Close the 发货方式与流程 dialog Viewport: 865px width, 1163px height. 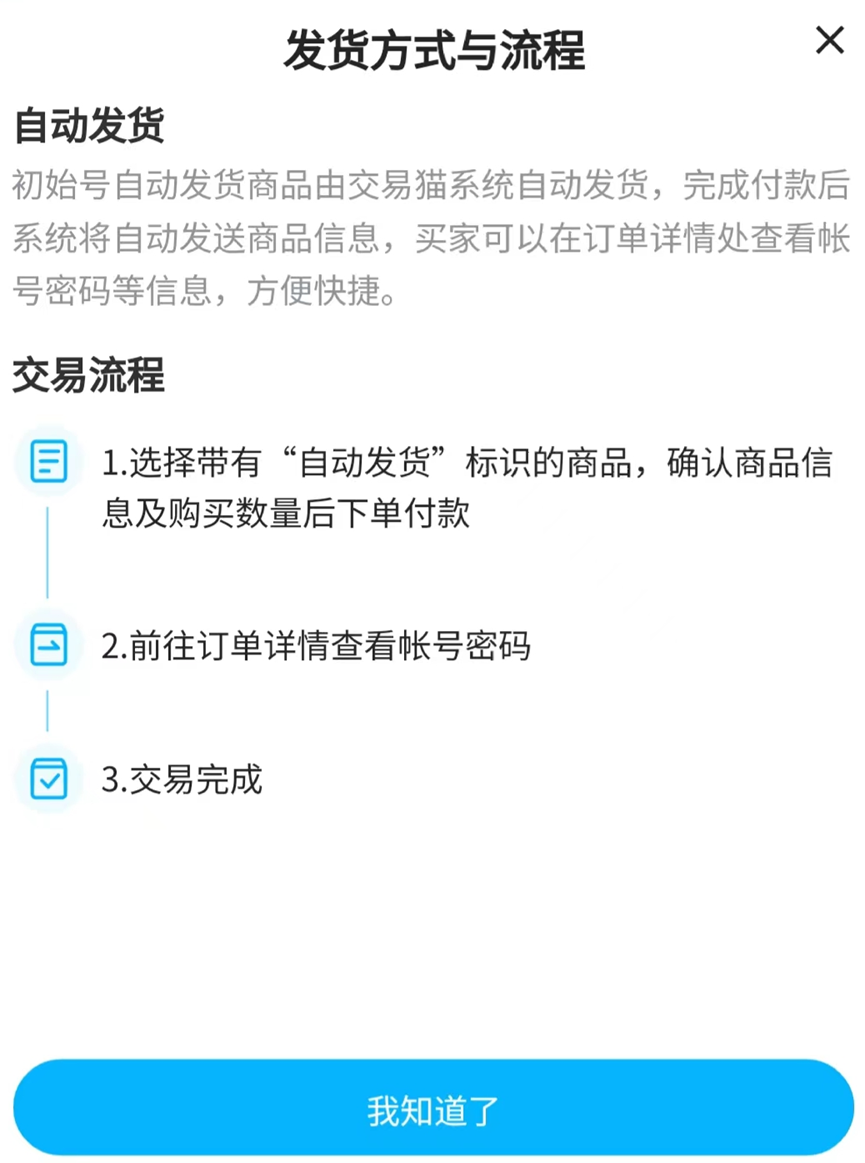tap(829, 41)
